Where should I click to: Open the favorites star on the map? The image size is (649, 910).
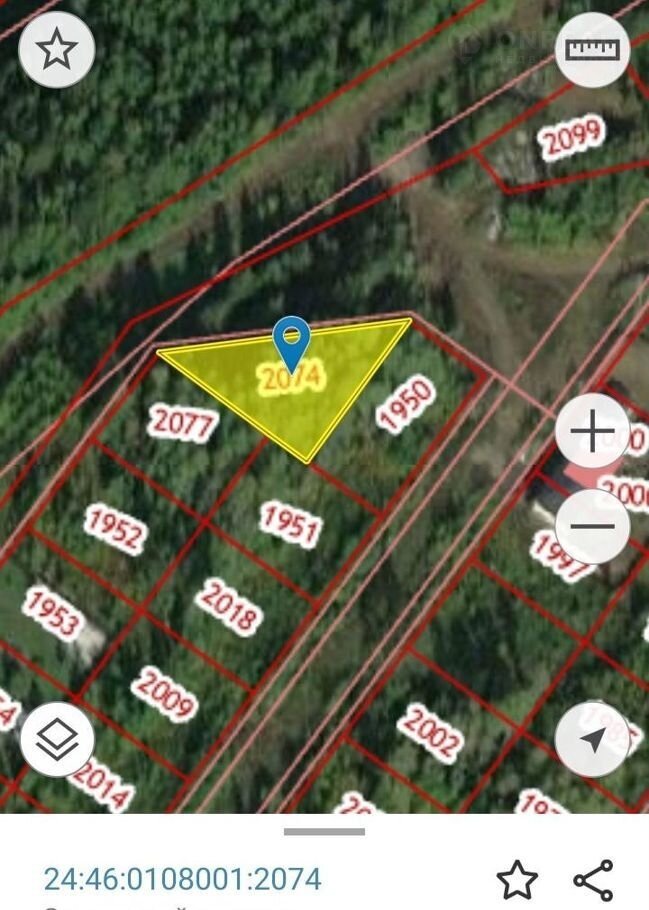(57, 49)
